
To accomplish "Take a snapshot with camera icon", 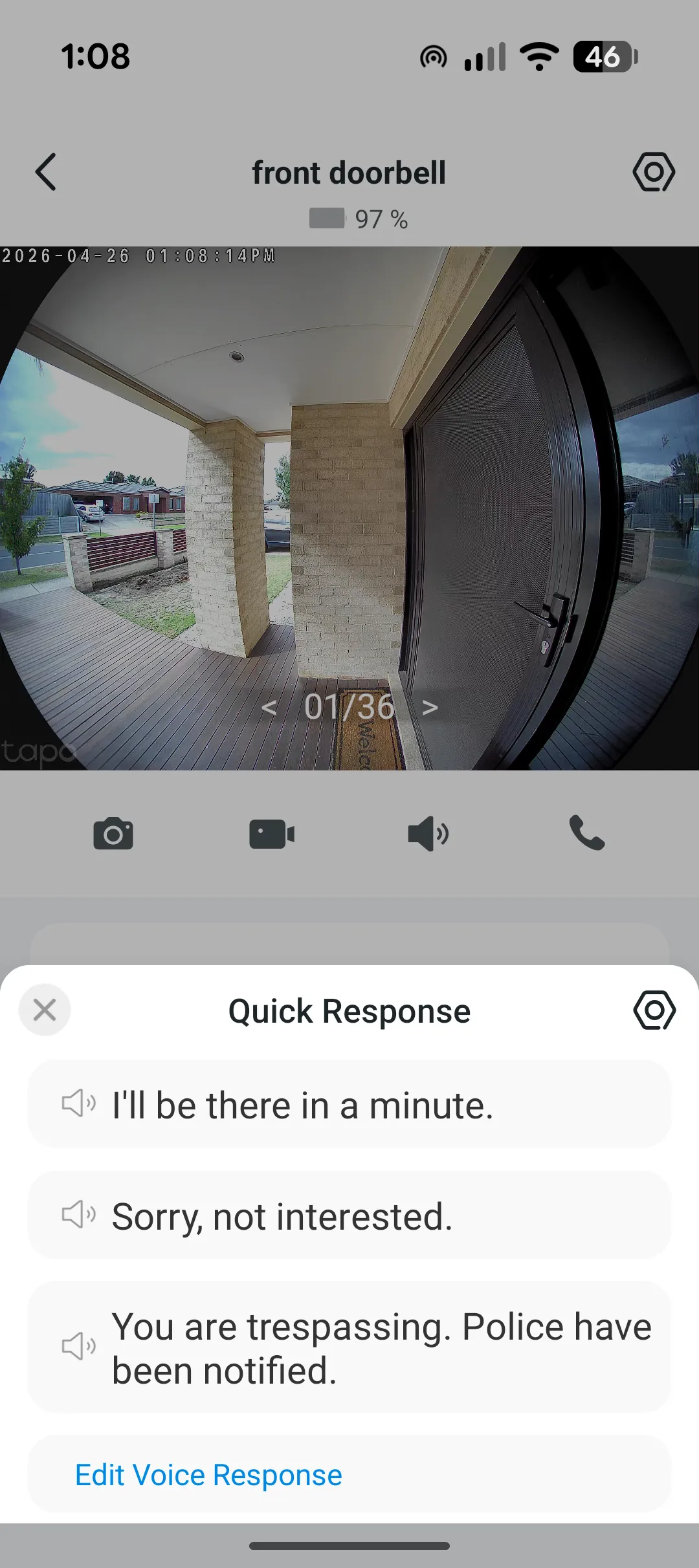I will pos(113,833).
